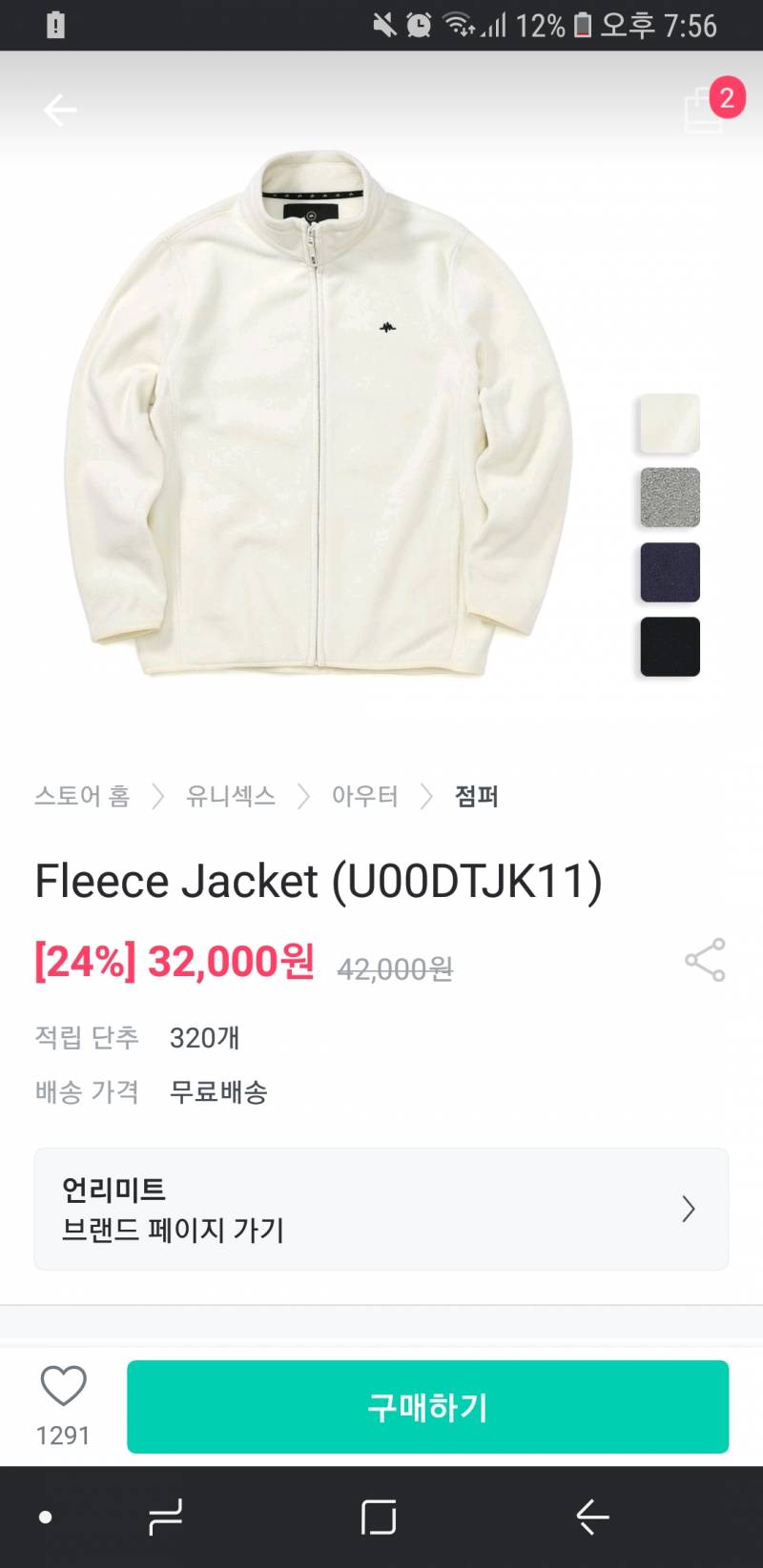Choose the navy color option
This screenshot has width=763, height=1568.
(x=669, y=573)
